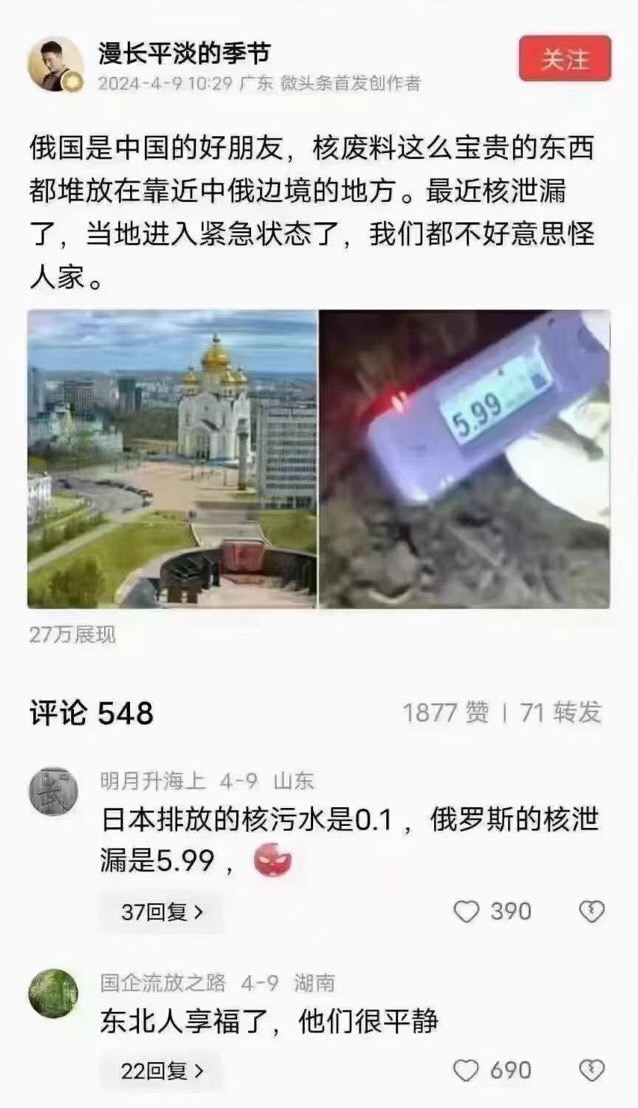Open the cathedral cityscape photo
Viewport: 638px width, 1108px height.
[172, 459]
